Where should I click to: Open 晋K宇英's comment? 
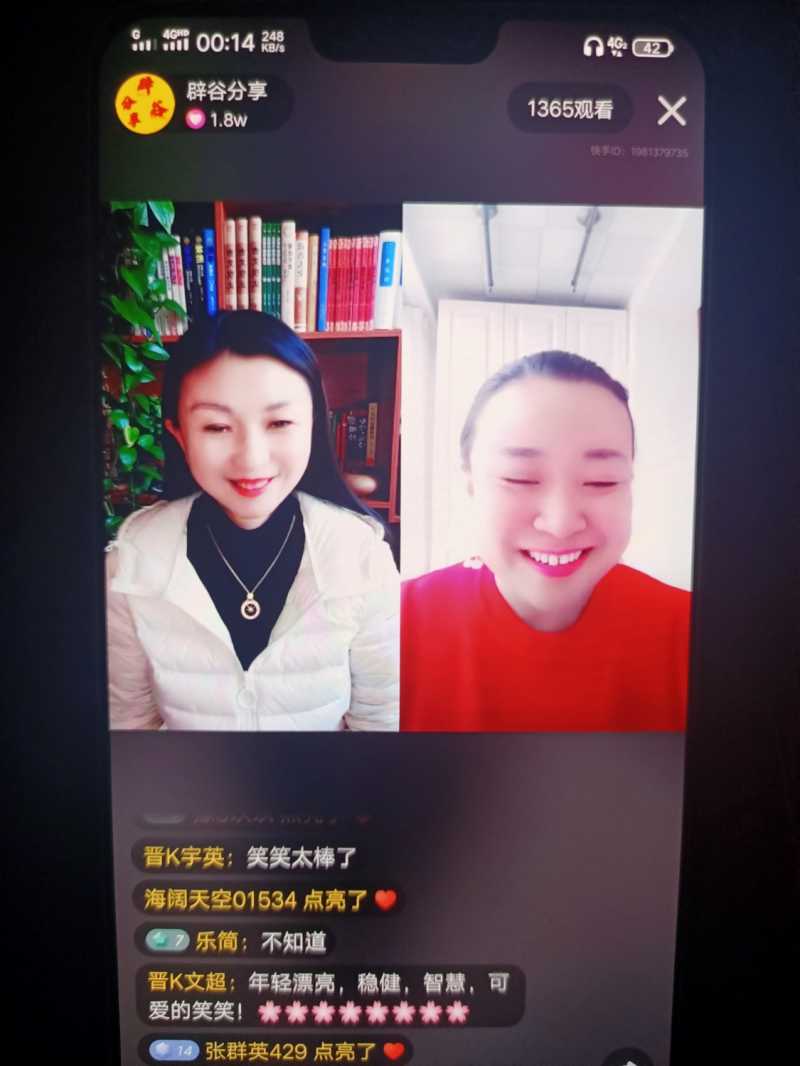(x=244, y=857)
